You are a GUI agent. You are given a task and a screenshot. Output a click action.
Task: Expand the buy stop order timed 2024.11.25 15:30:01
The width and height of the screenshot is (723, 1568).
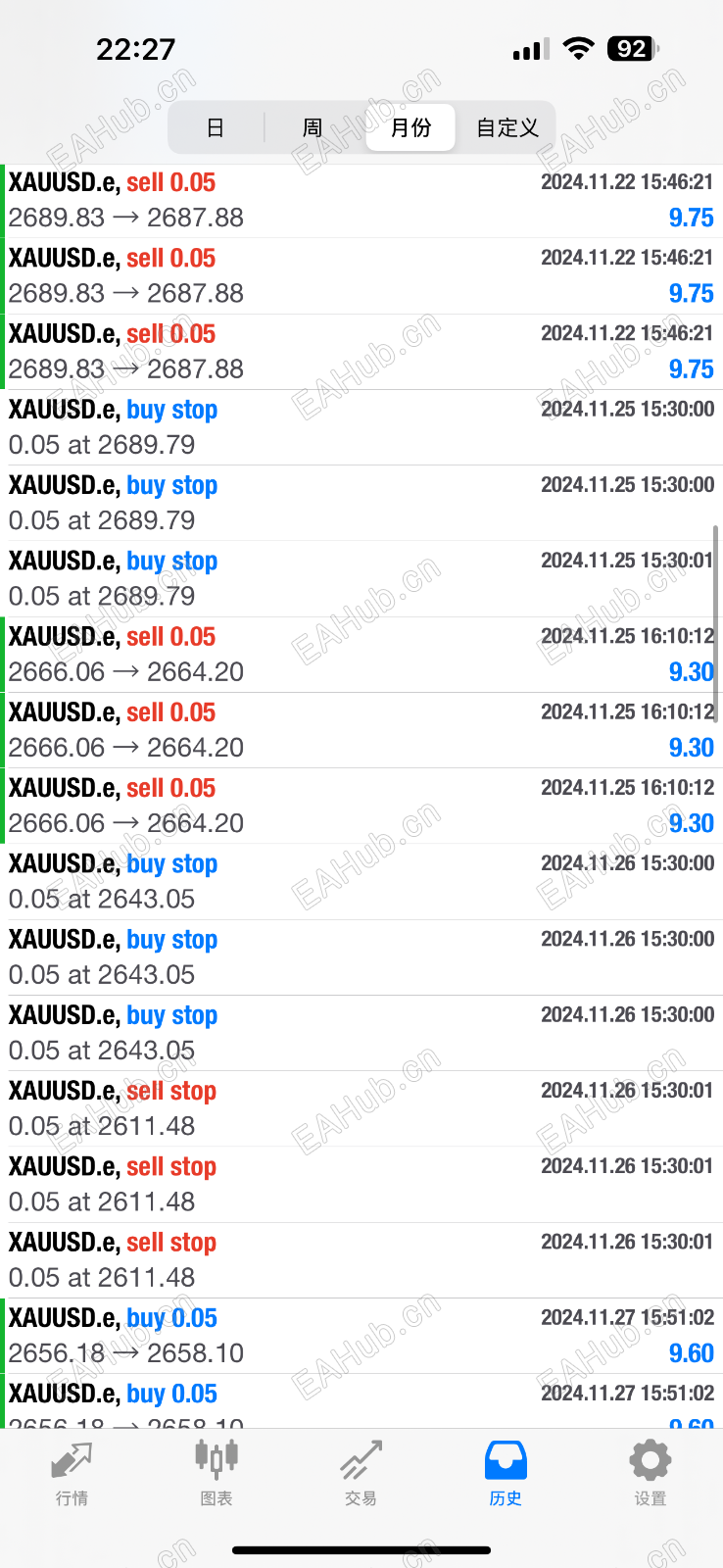point(361,578)
